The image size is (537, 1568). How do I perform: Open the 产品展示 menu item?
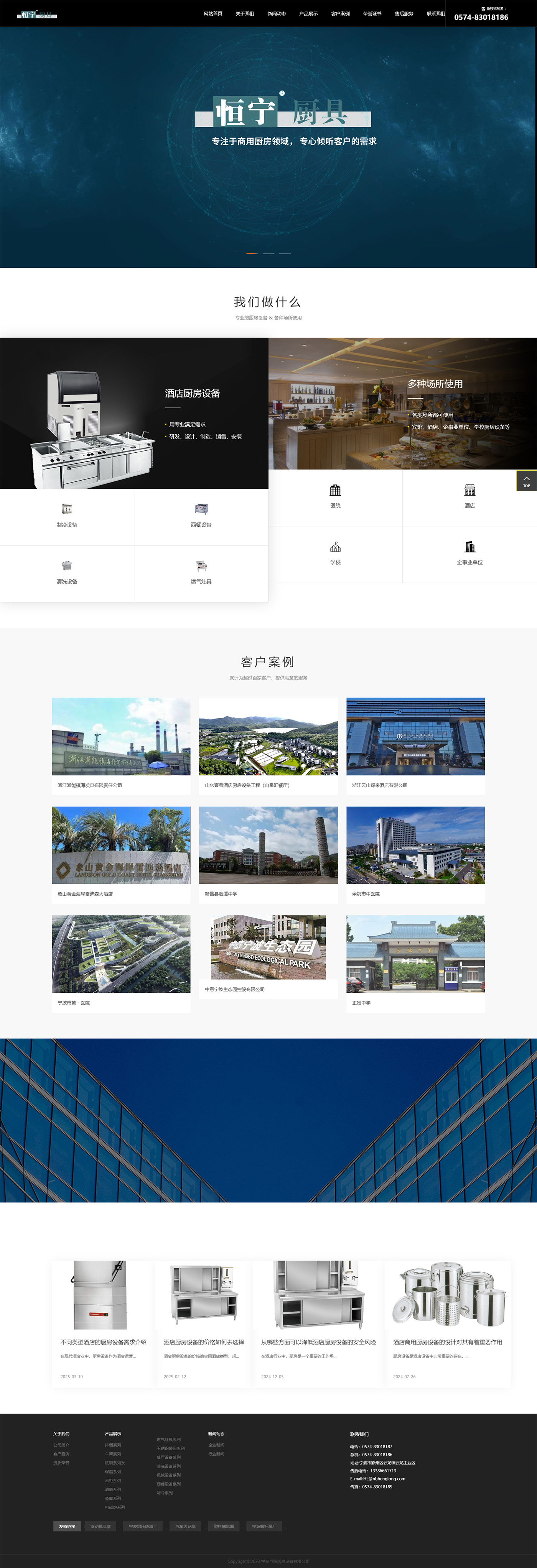(x=308, y=13)
